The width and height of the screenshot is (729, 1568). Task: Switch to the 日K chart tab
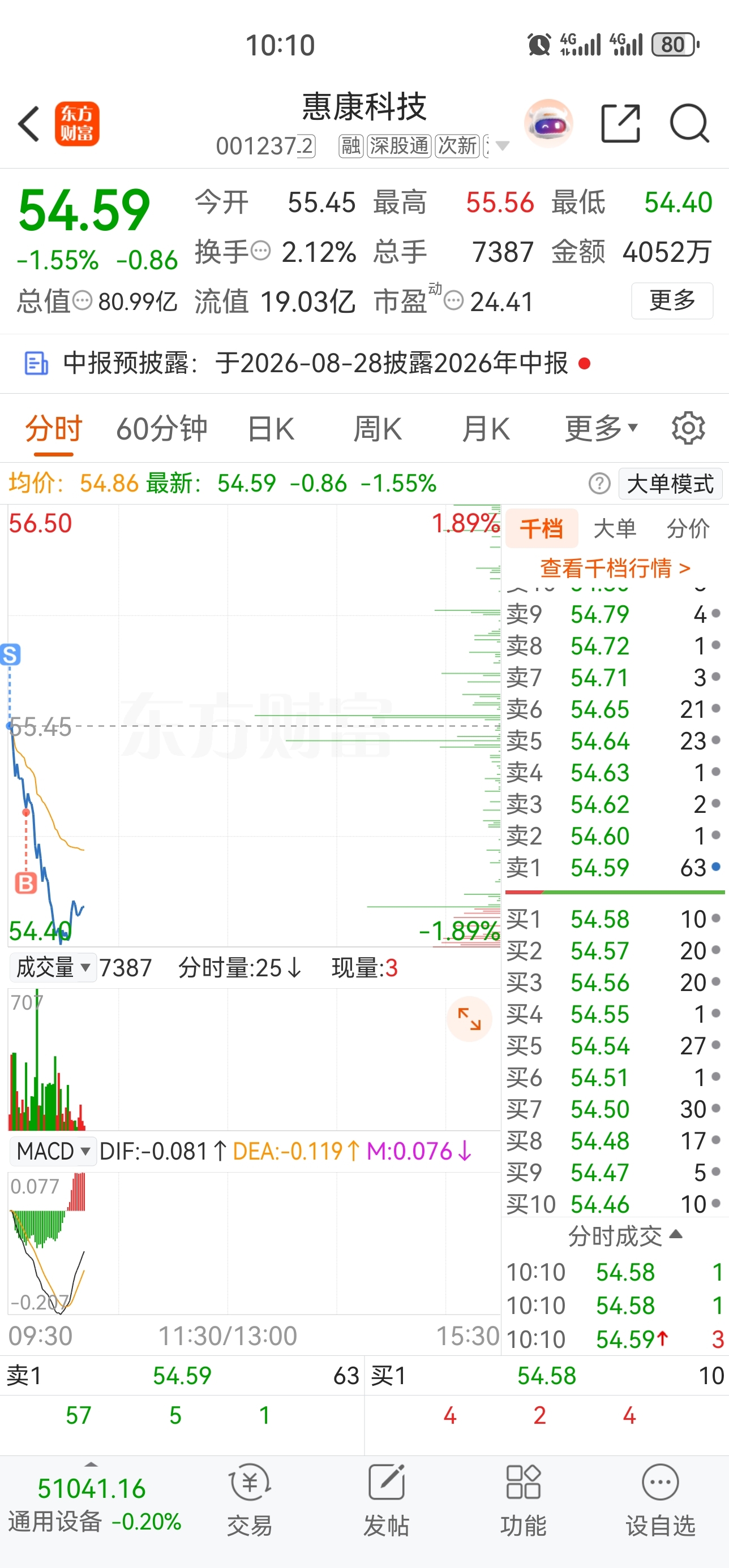tap(271, 429)
